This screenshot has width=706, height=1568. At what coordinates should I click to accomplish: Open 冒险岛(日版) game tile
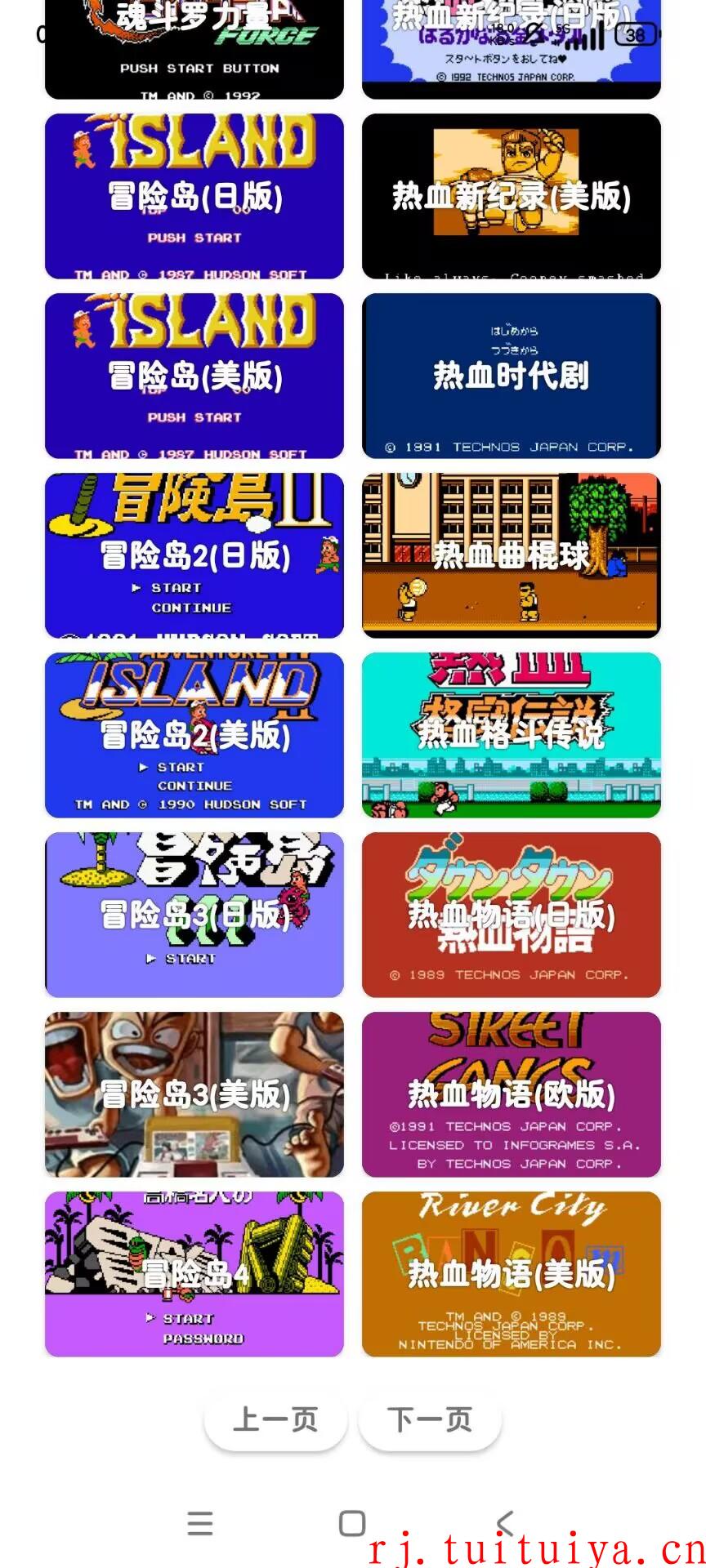[x=194, y=196]
